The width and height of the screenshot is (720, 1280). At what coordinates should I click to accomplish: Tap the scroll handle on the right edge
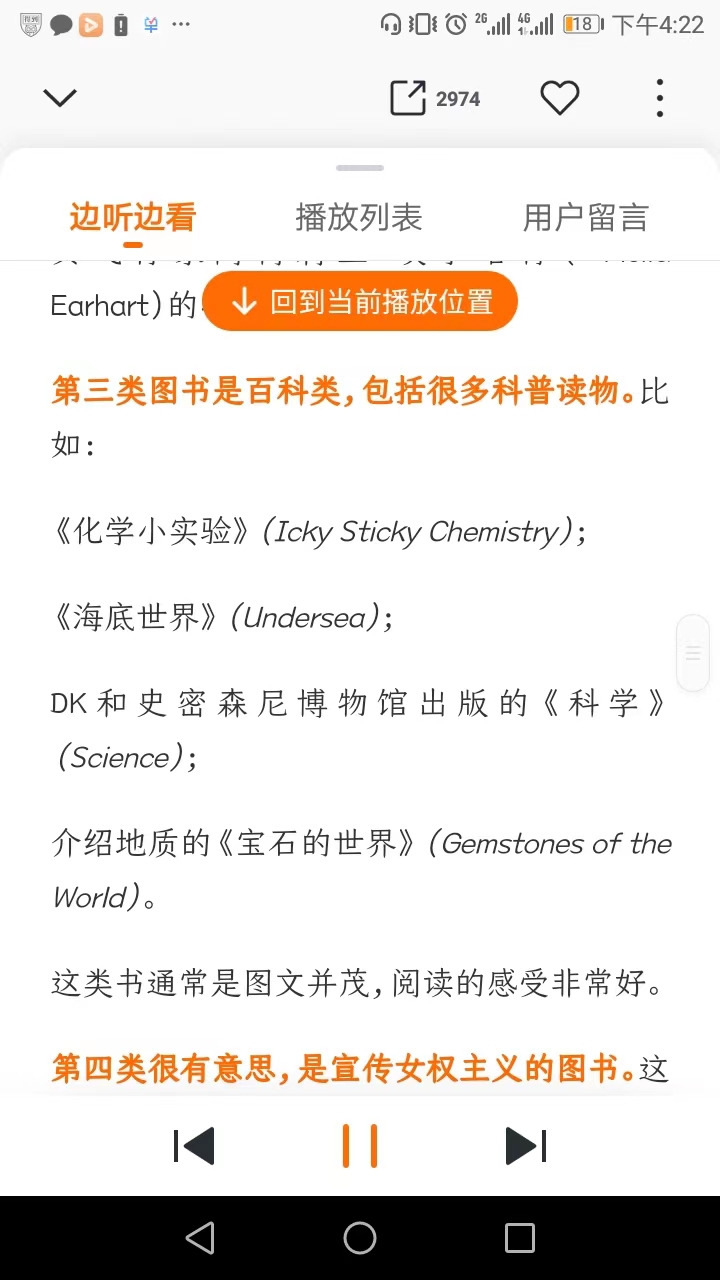[x=693, y=653]
